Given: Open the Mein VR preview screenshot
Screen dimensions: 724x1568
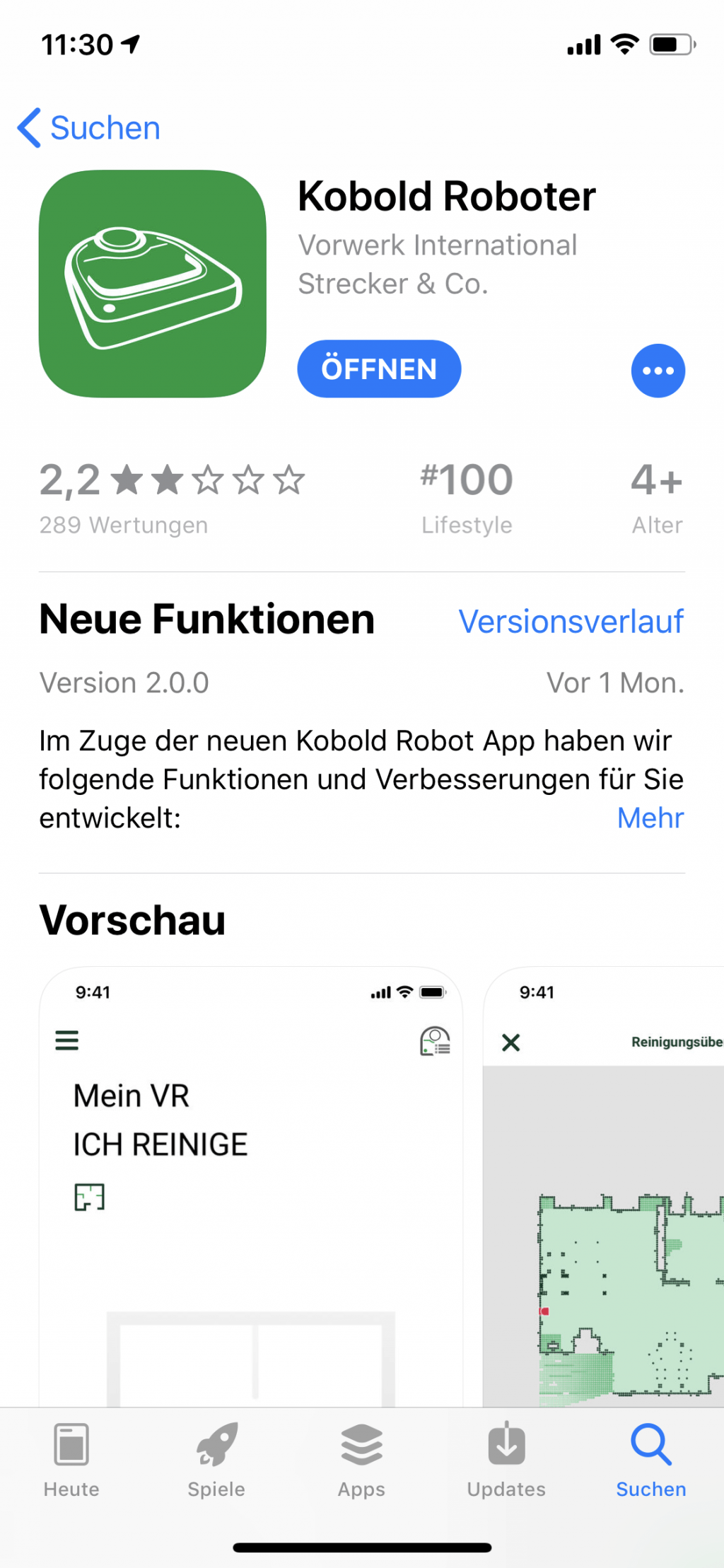Looking at the screenshot, I should tap(251, 1188).
